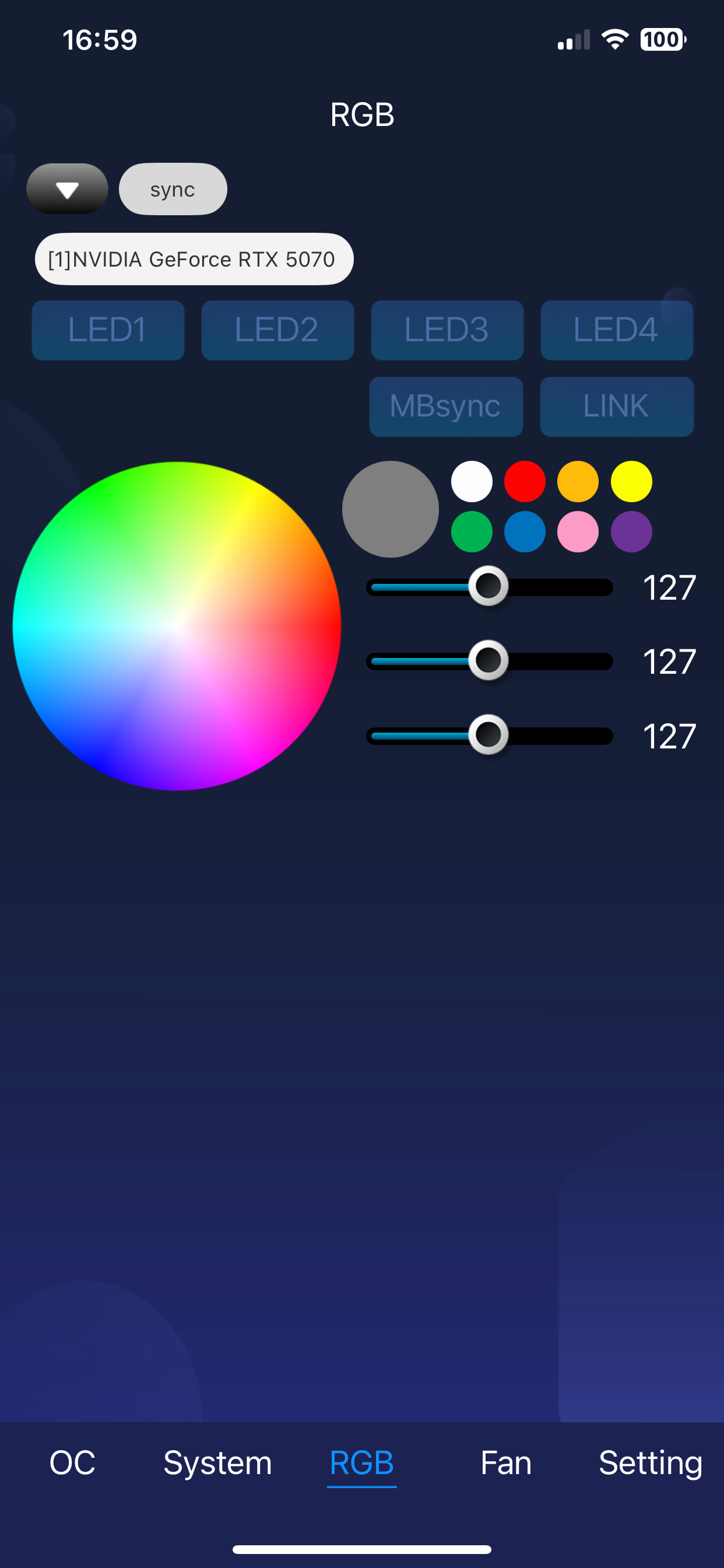Select LED2
The width and height of the screenshot is (724, 1568).
[277, 331]
